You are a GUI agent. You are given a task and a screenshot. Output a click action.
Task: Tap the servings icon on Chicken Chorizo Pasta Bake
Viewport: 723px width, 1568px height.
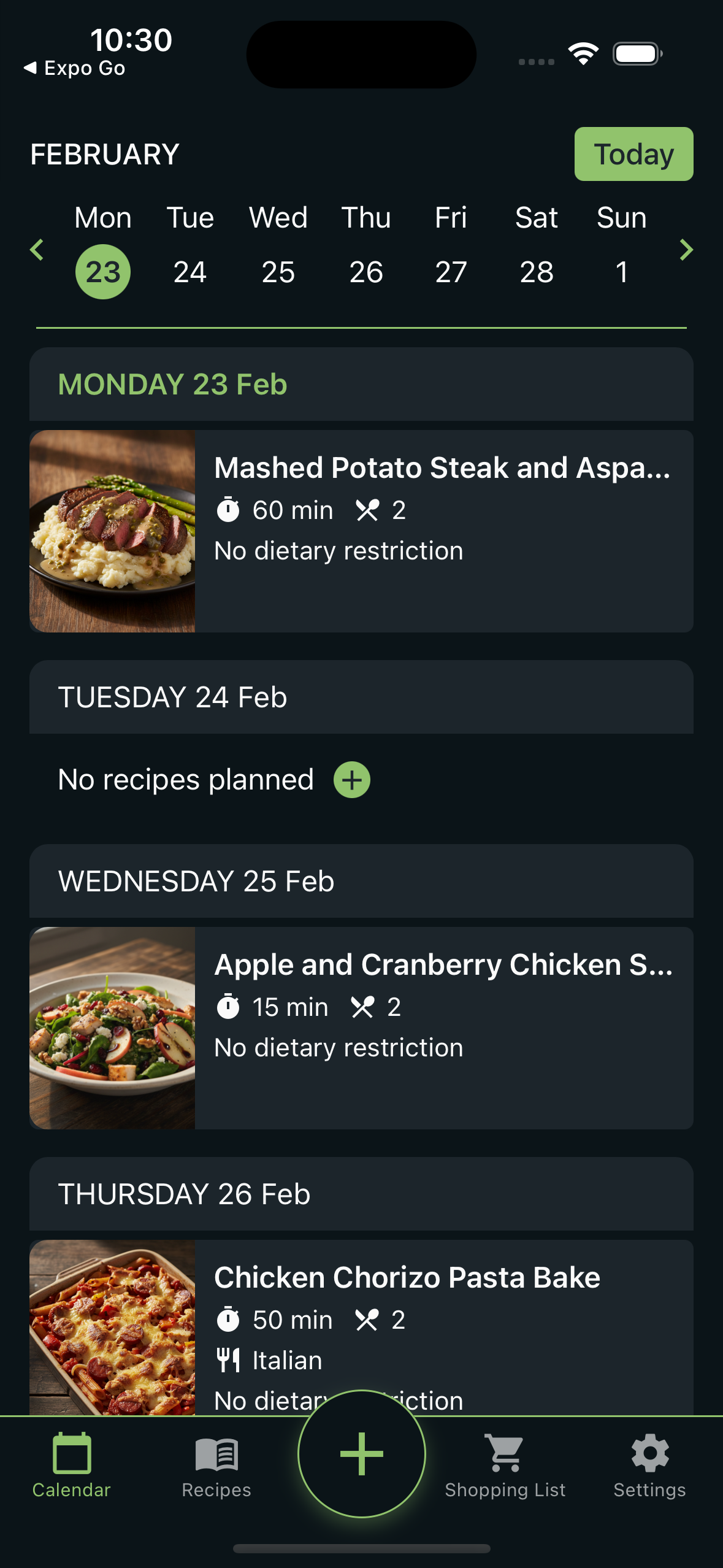[367, 1319]
